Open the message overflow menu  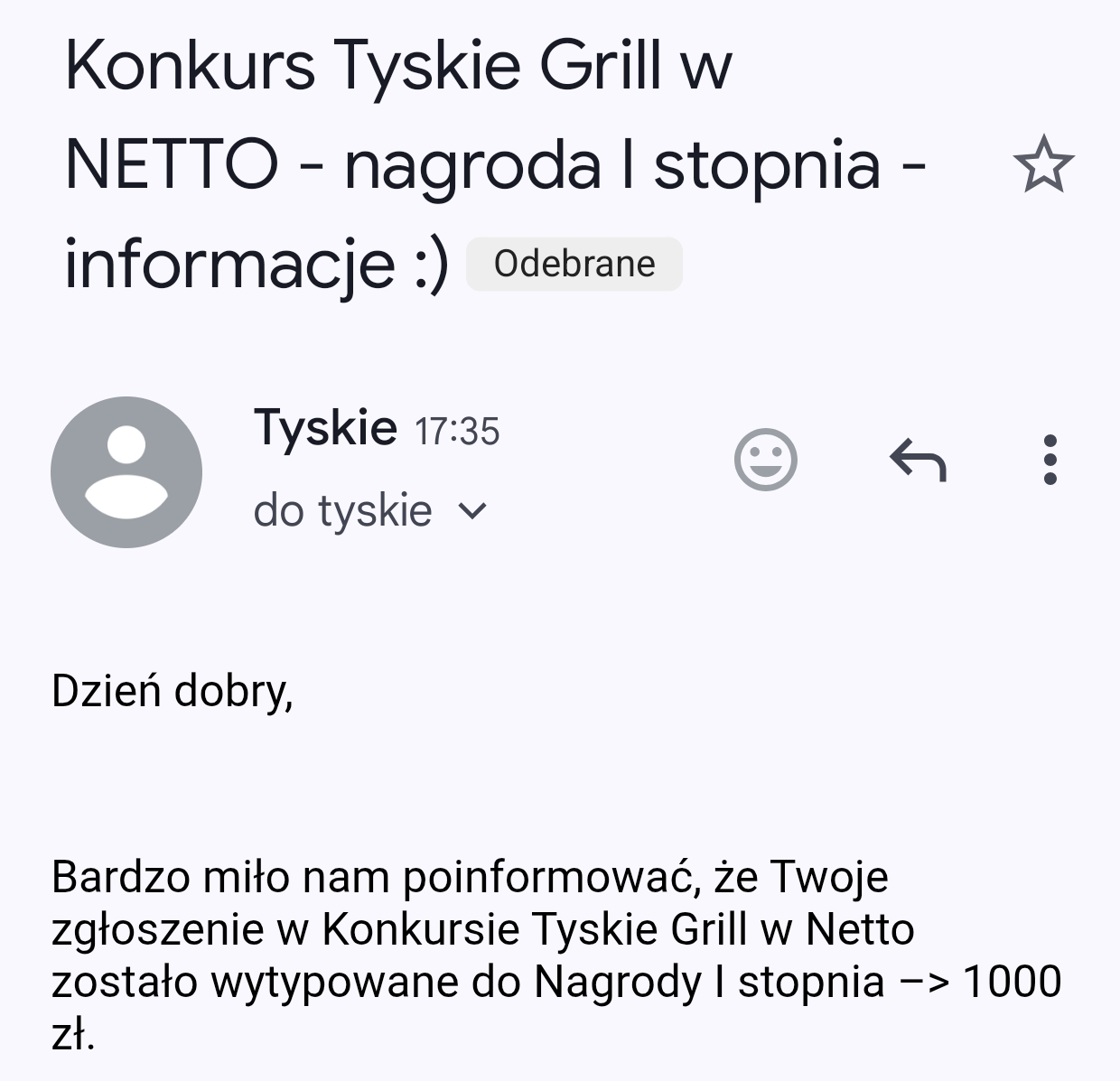pos(1050,460)
